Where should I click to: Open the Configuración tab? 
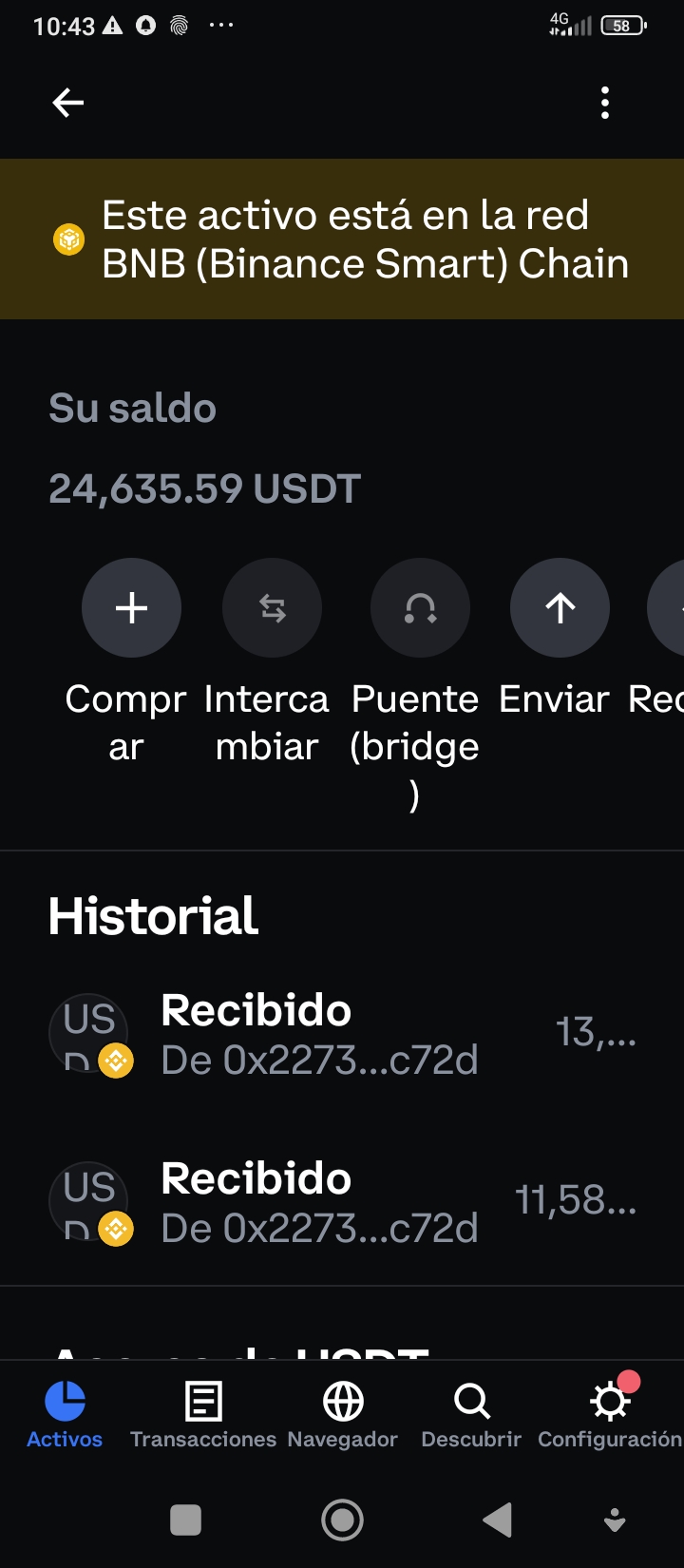(x=610, y=1416)
